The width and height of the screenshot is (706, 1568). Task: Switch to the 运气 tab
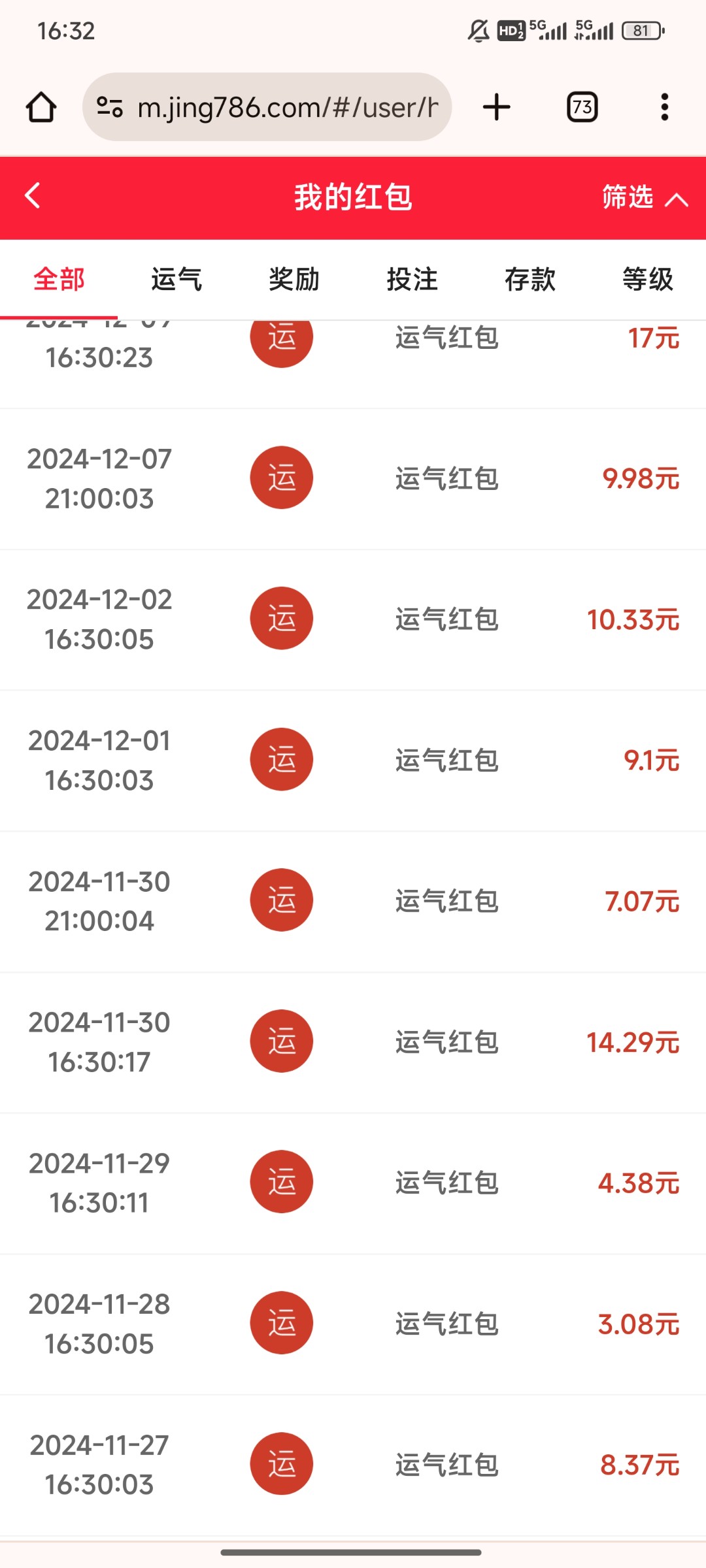(175, 279)
